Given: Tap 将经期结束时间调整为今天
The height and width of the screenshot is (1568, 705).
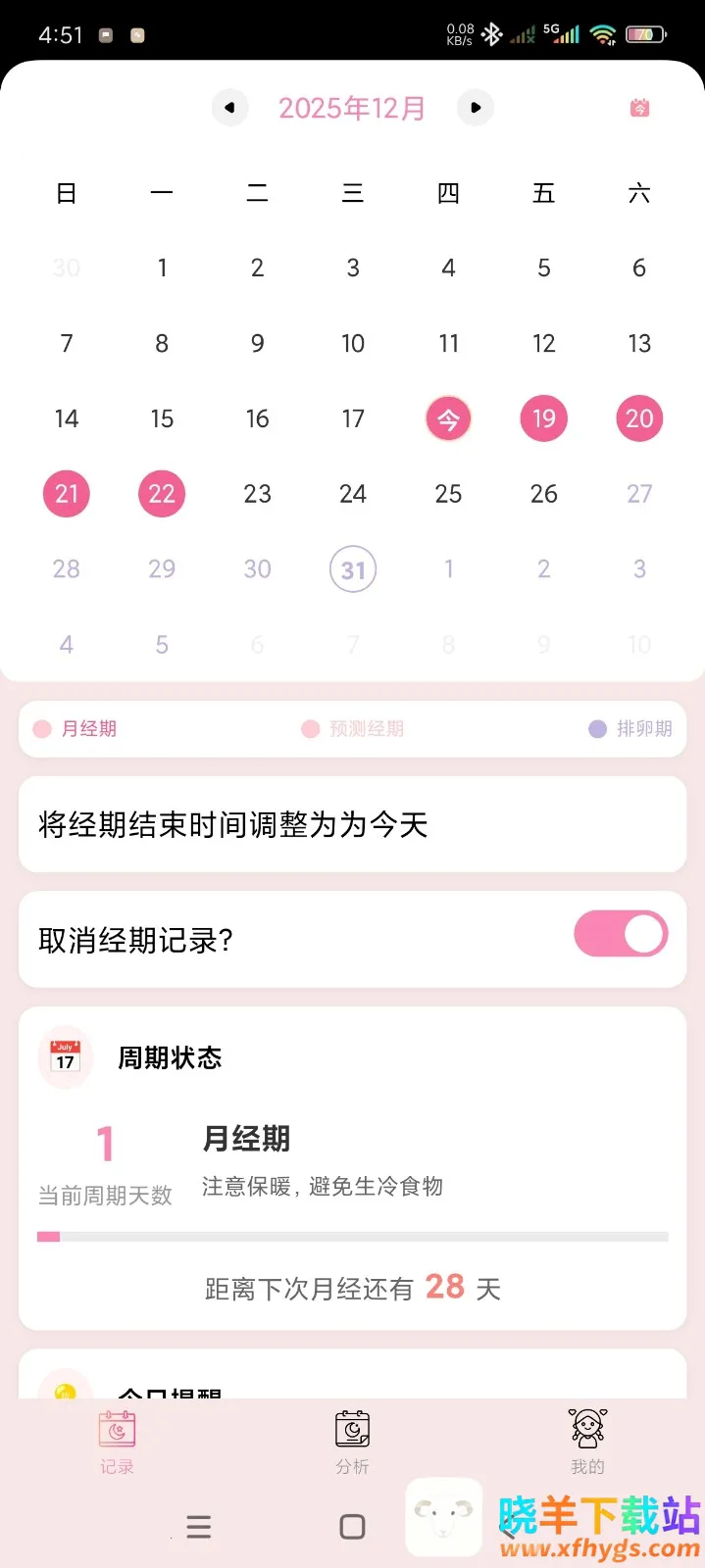Looking at the screenshot, I should 352,824.
